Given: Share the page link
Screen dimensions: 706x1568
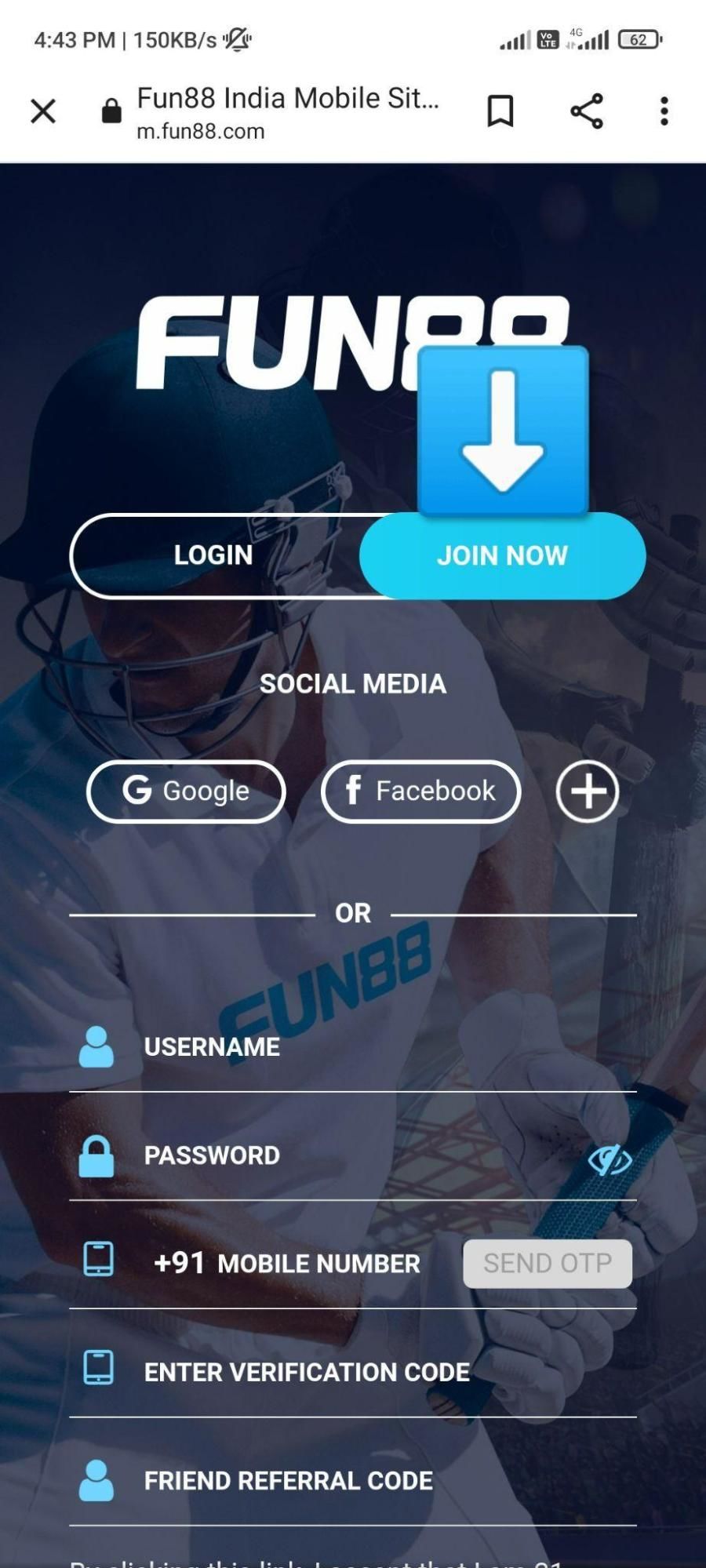Looking at the screenshot, I should point(587,111).
